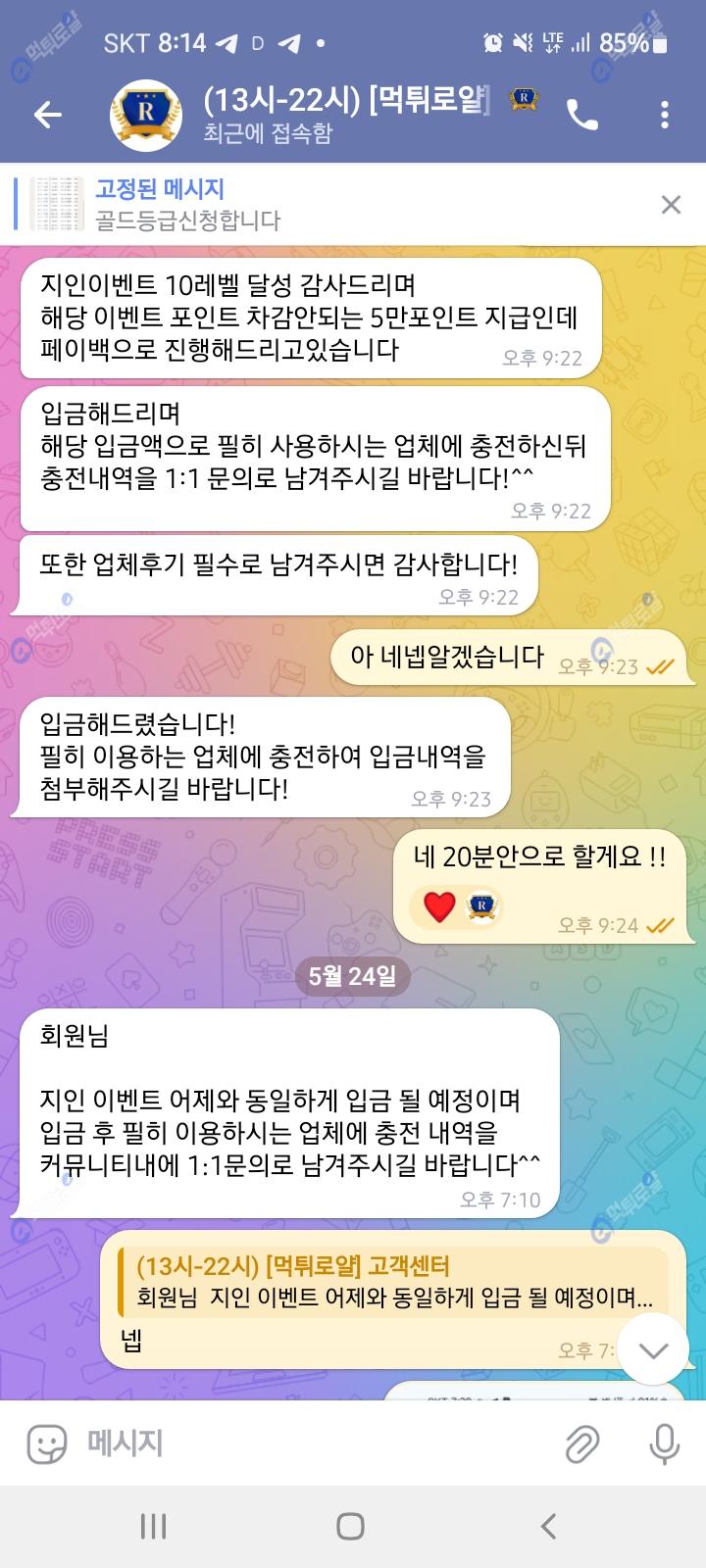Screen dimensions: 706x1568
Task: Attach a file with the paperclip
Action: click(582, 1444)
